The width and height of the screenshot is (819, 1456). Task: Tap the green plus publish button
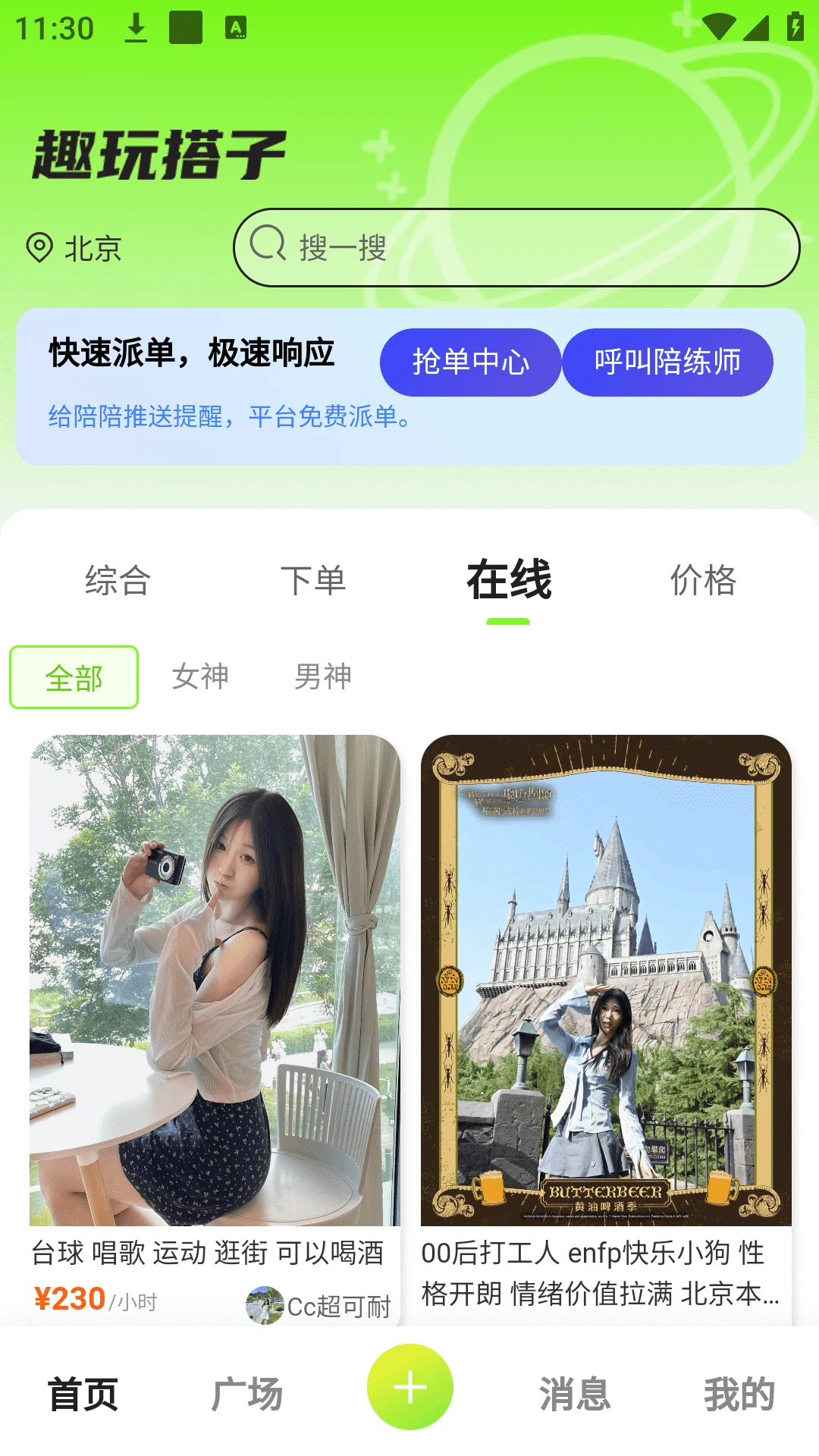coord(410,1387)
